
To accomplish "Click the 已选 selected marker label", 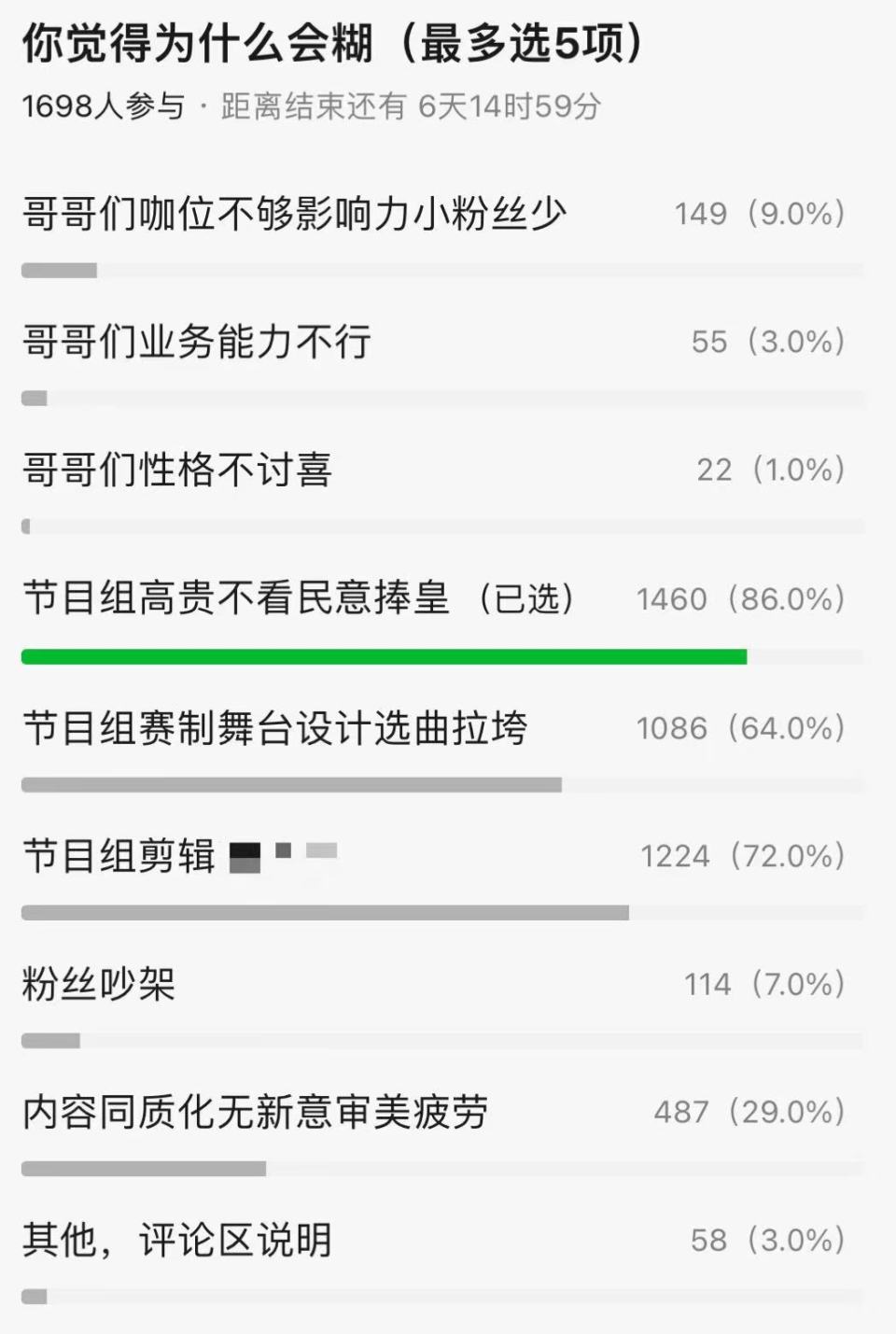I will pyautogui.click(x=530, y=600).
